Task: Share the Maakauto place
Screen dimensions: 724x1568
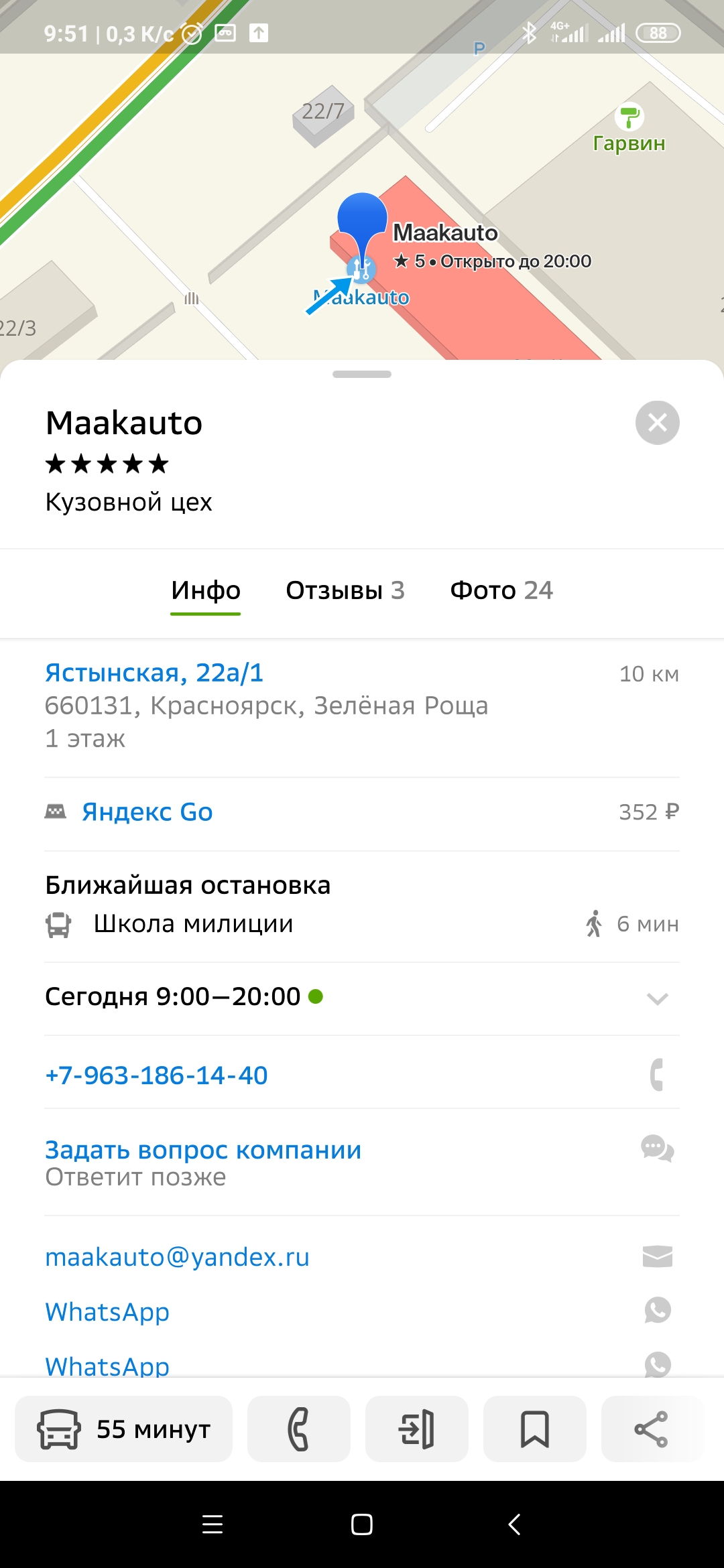Action: click(x=652, y=1429)
